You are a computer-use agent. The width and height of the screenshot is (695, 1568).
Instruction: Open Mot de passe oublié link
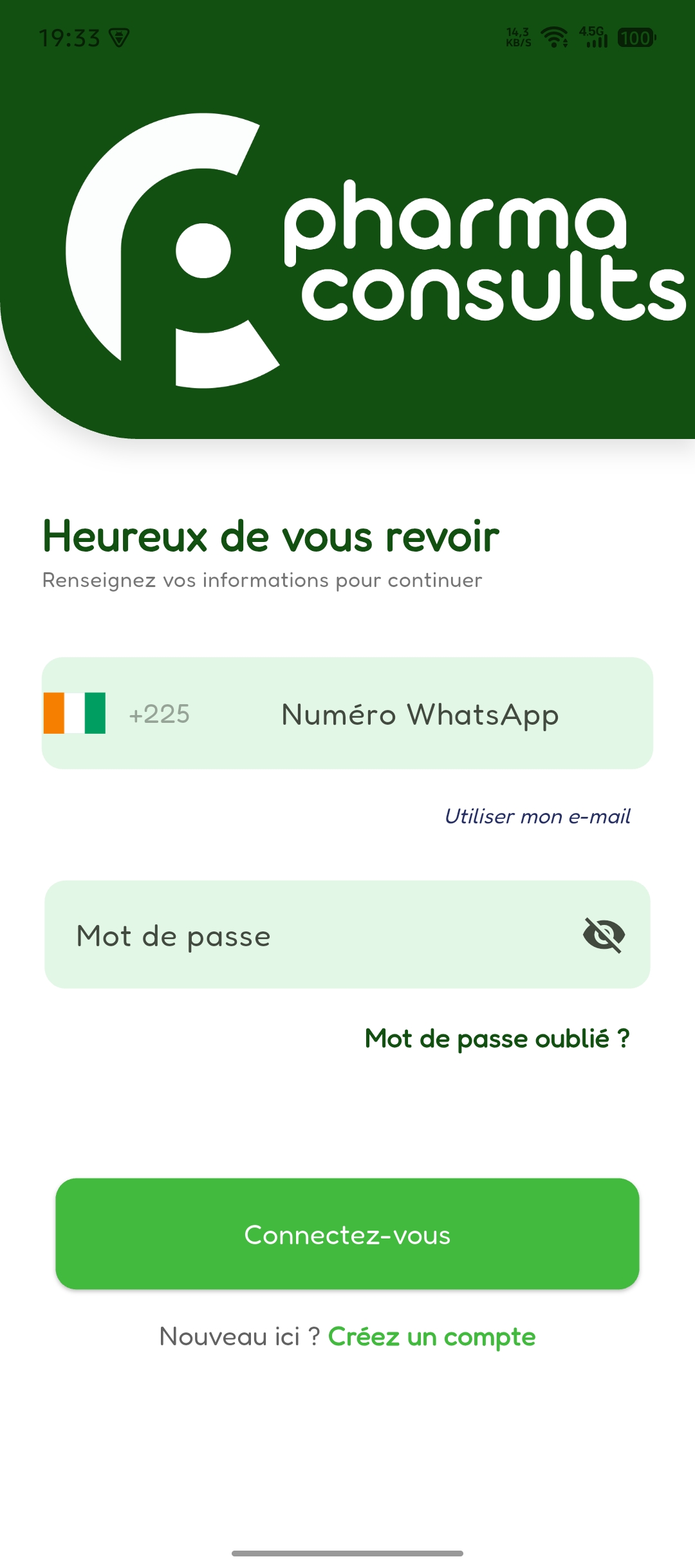click(x=497, y=1038)
